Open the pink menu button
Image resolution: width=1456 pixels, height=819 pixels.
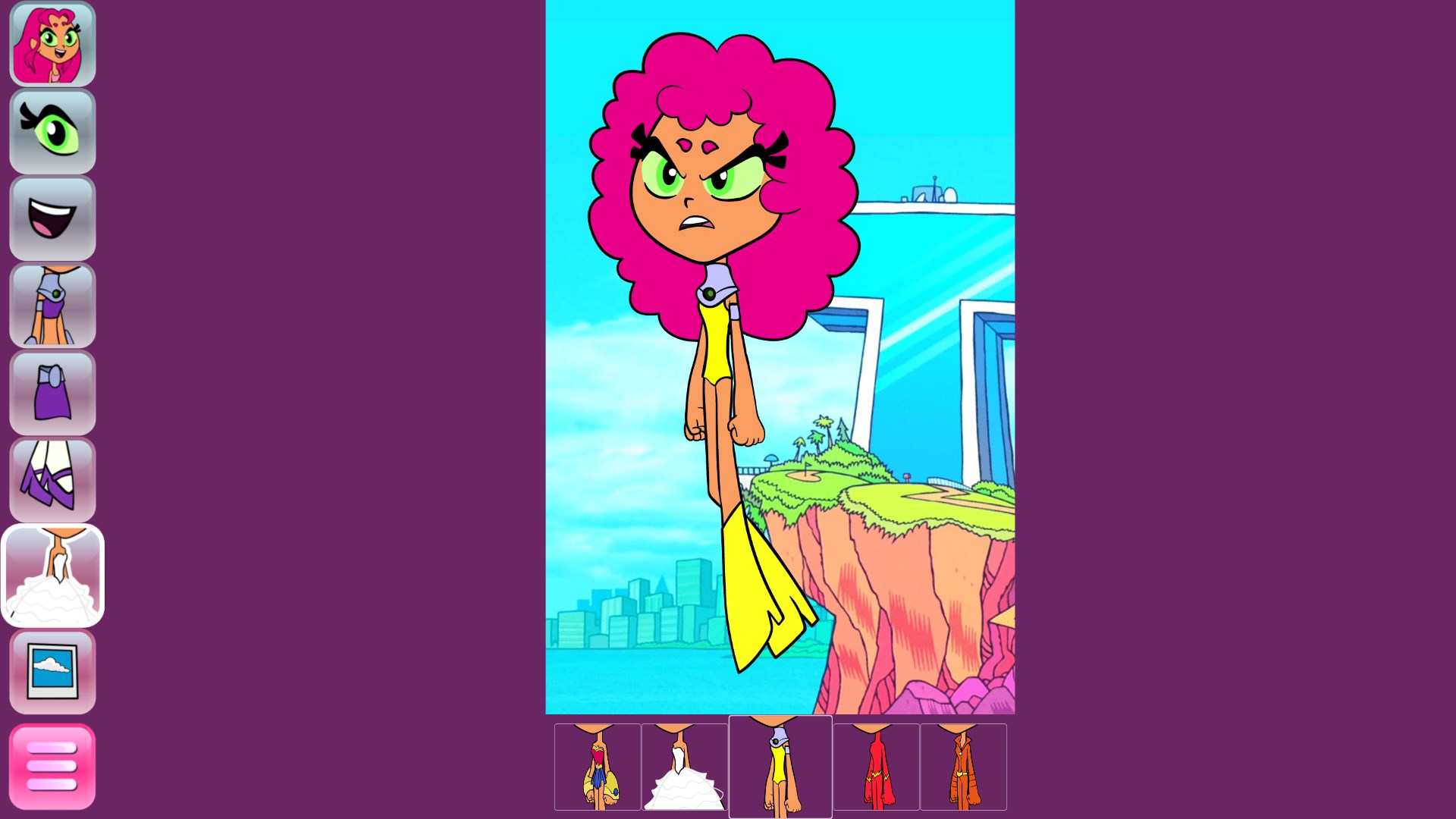tap(52, 766)
